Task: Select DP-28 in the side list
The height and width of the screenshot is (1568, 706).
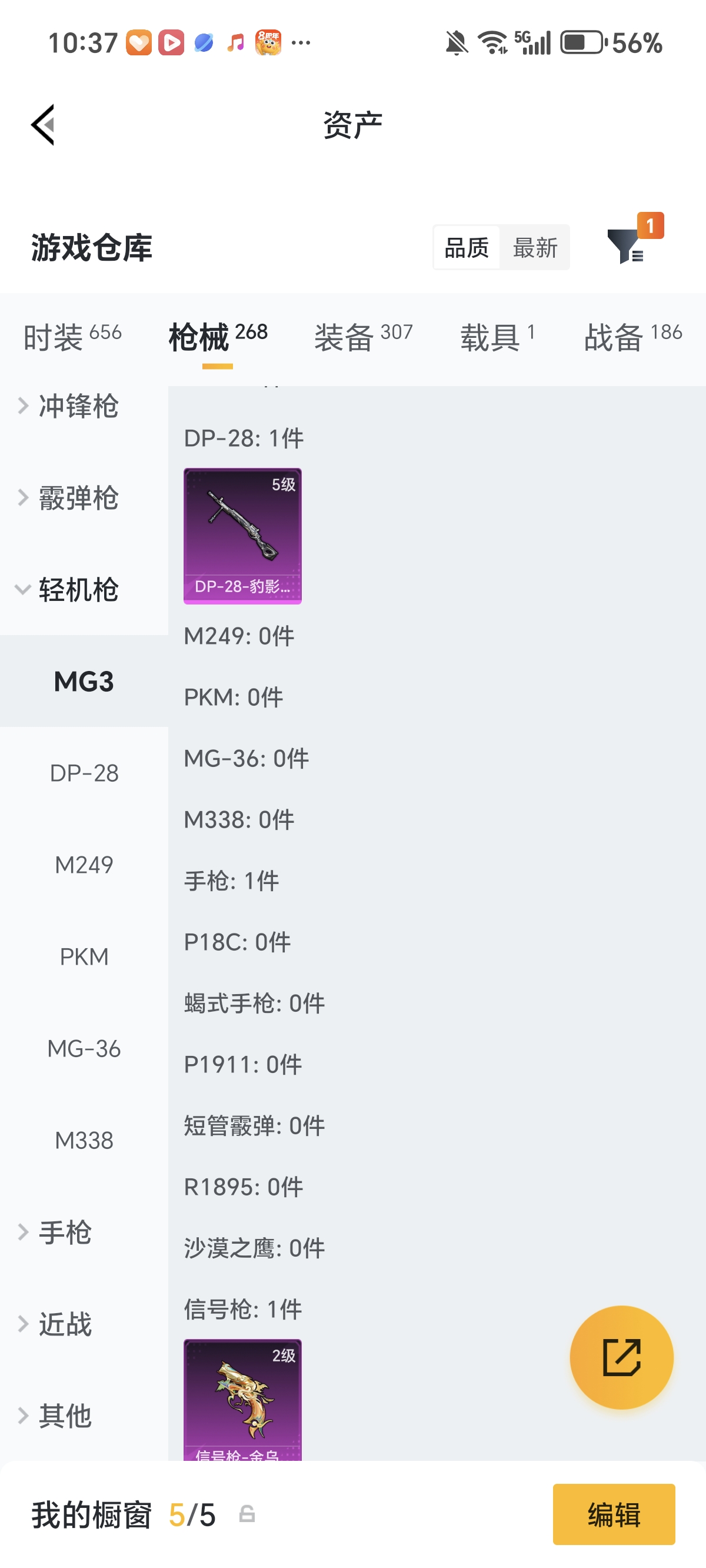Action: (x=84, y=773)
